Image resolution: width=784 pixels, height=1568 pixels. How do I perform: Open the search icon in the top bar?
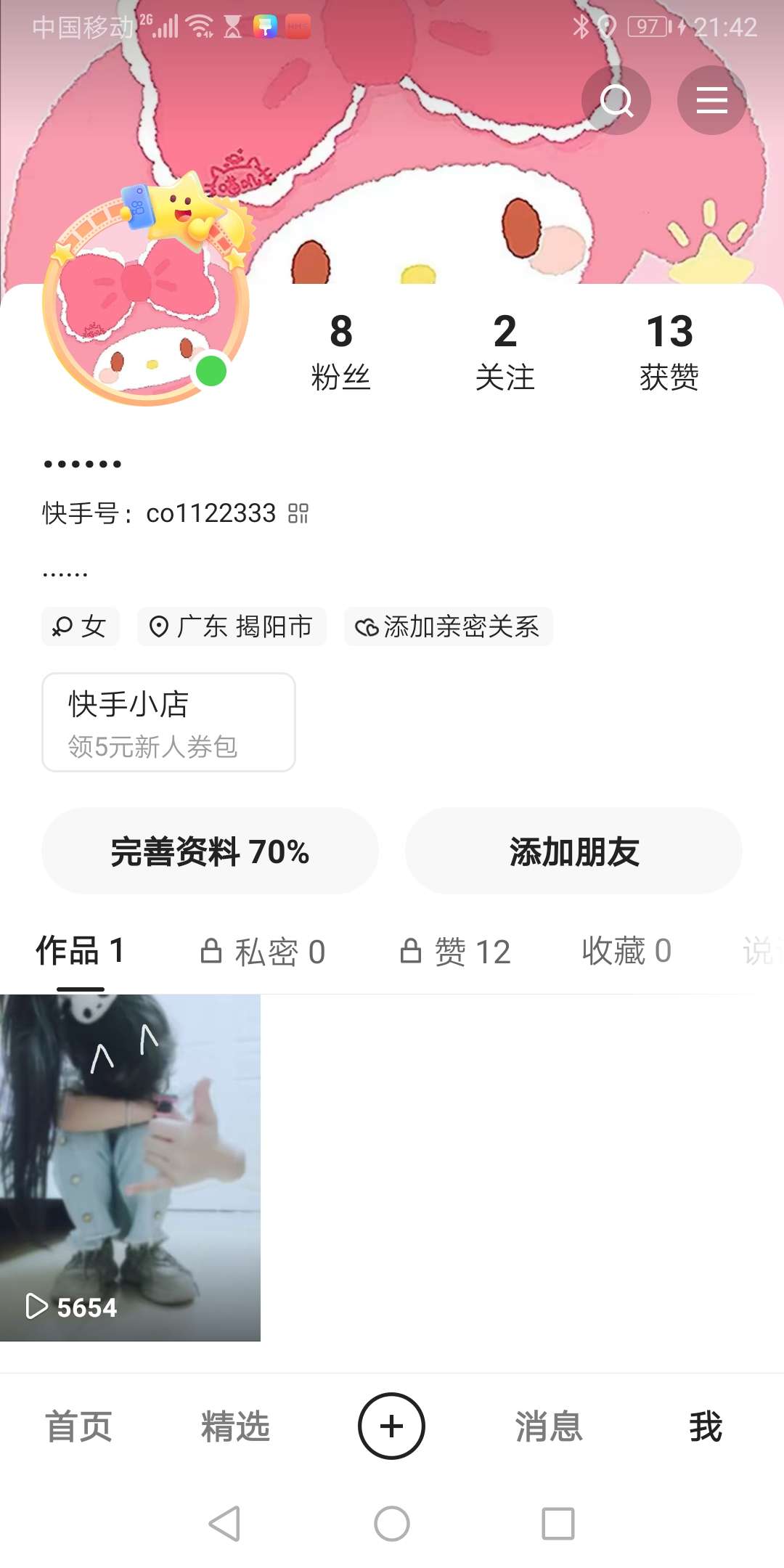coord(616,100)
